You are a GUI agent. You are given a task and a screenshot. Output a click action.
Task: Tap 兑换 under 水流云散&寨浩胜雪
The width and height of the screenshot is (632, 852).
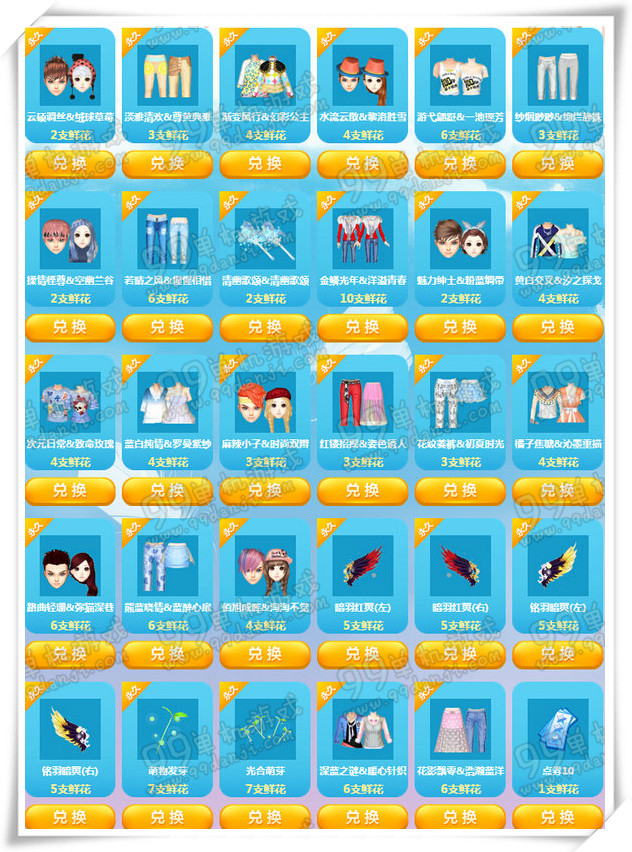[x=362, y=163]
